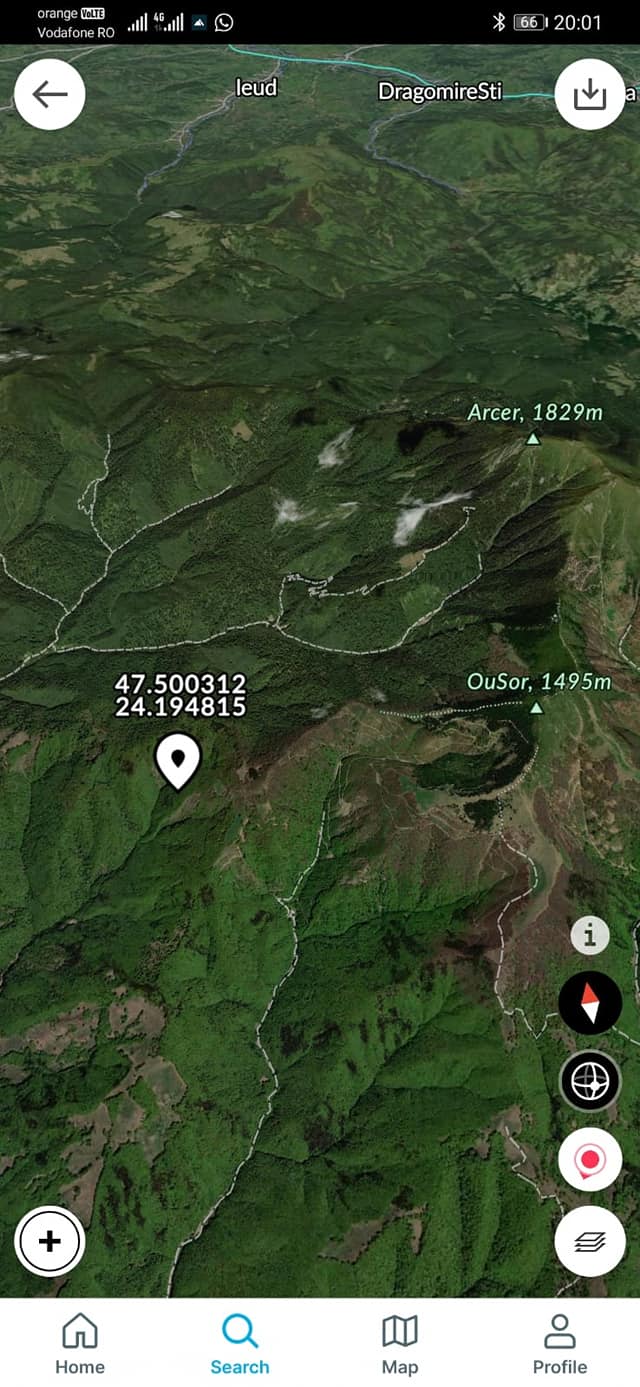Screen dimensions: 640x1387
Task: Select the dropped pin at 47.500312
Action: pyautogui.click(x=178, y=761)
